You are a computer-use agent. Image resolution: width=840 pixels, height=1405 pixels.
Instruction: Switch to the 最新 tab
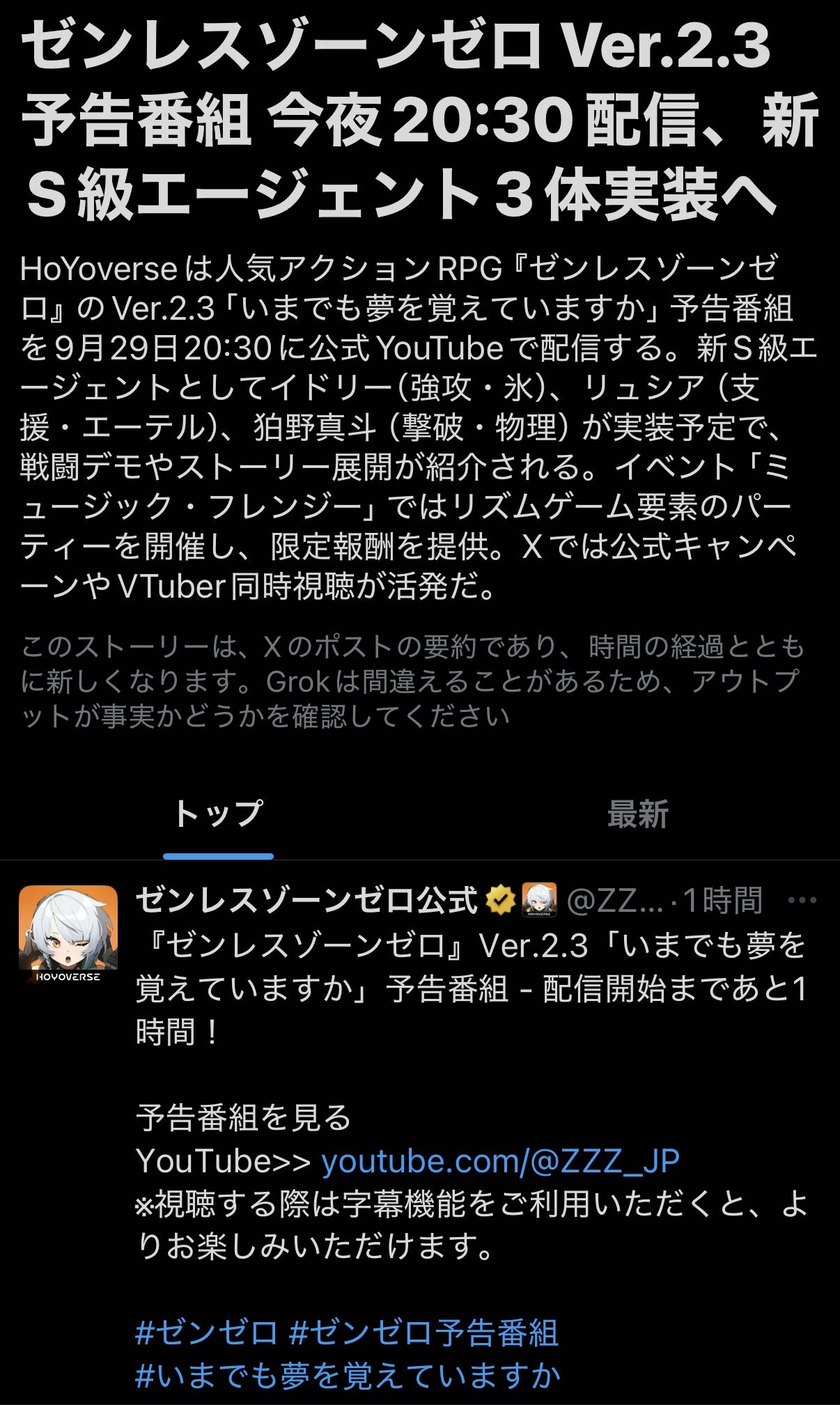click(x=637, y=814)
